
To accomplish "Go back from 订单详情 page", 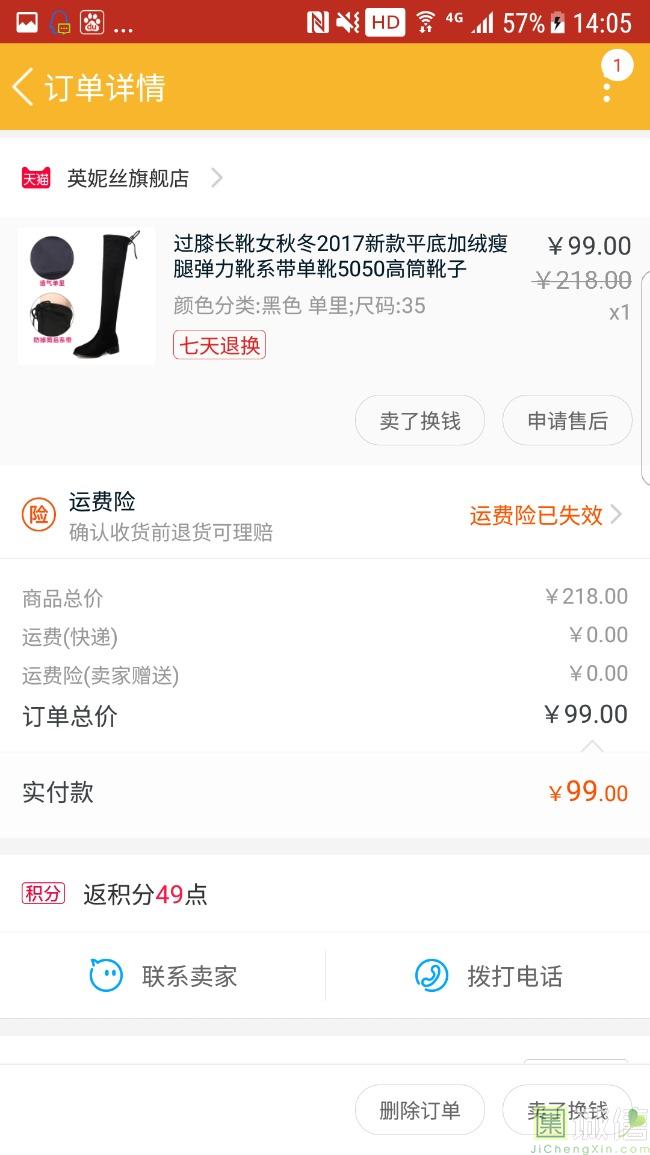I will (x=24, y=87).
